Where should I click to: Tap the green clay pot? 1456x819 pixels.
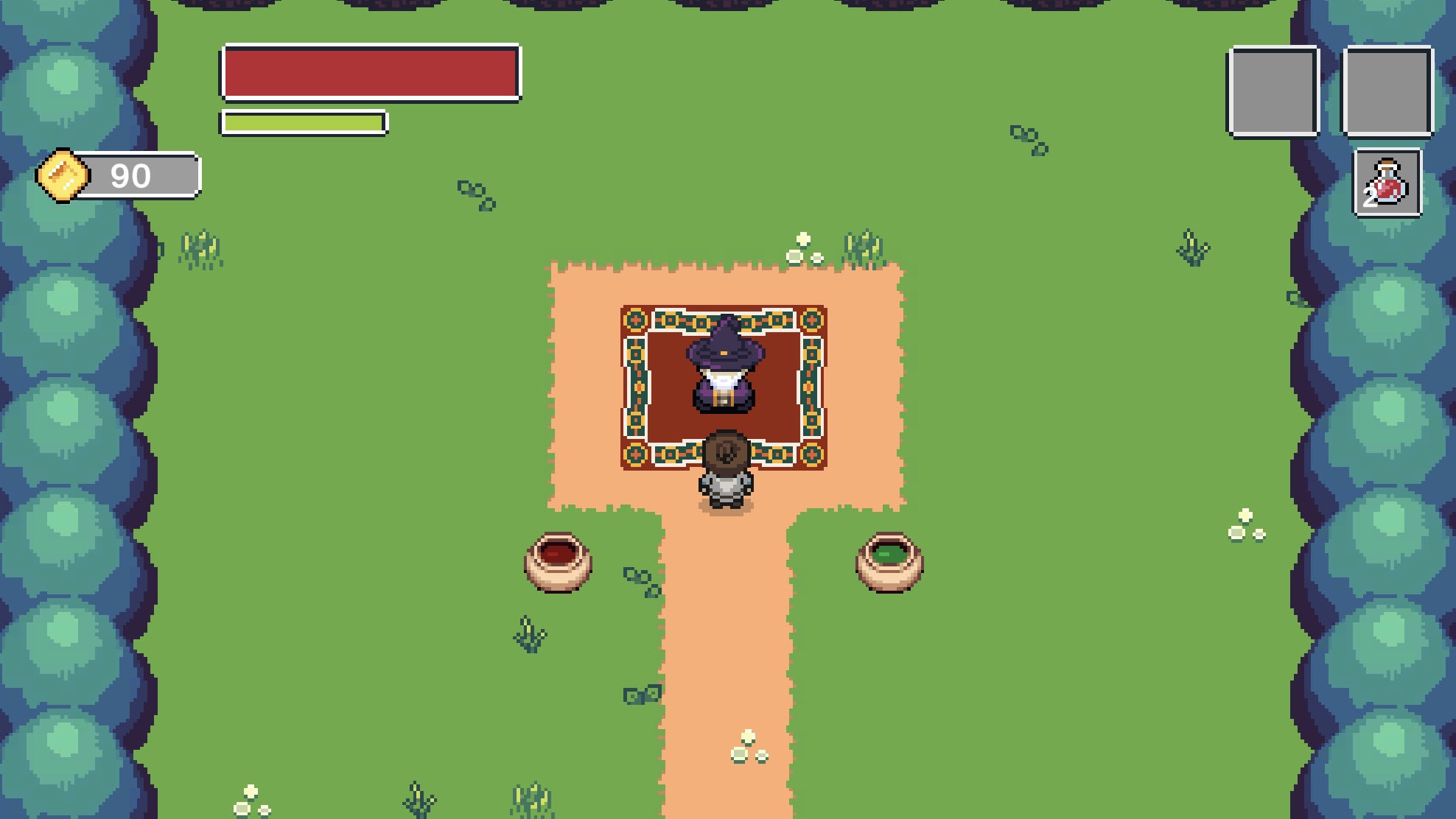click(889, 562)
